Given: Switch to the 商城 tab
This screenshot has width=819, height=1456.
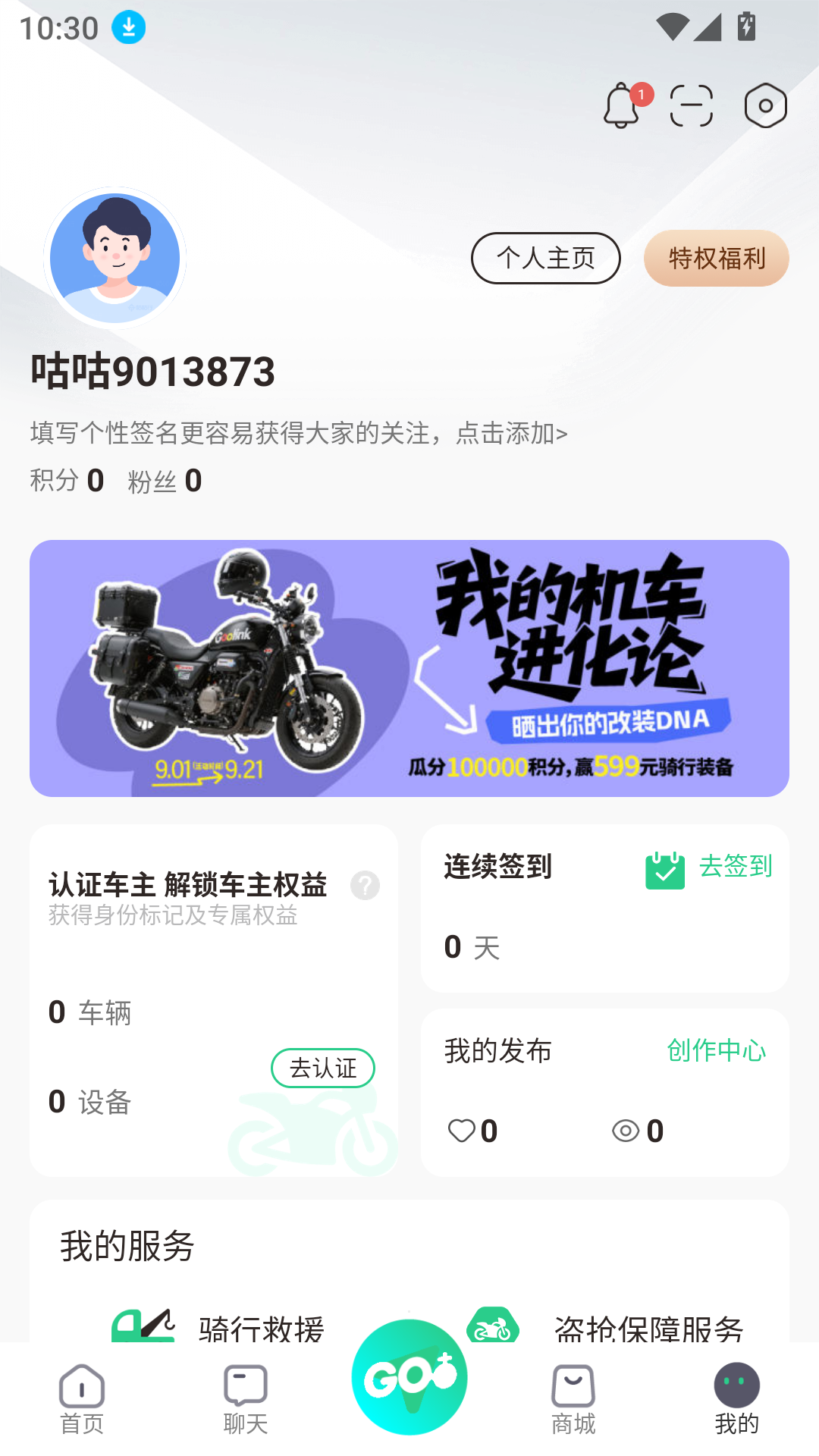Looking at the screenshot, I should 573,1400.
